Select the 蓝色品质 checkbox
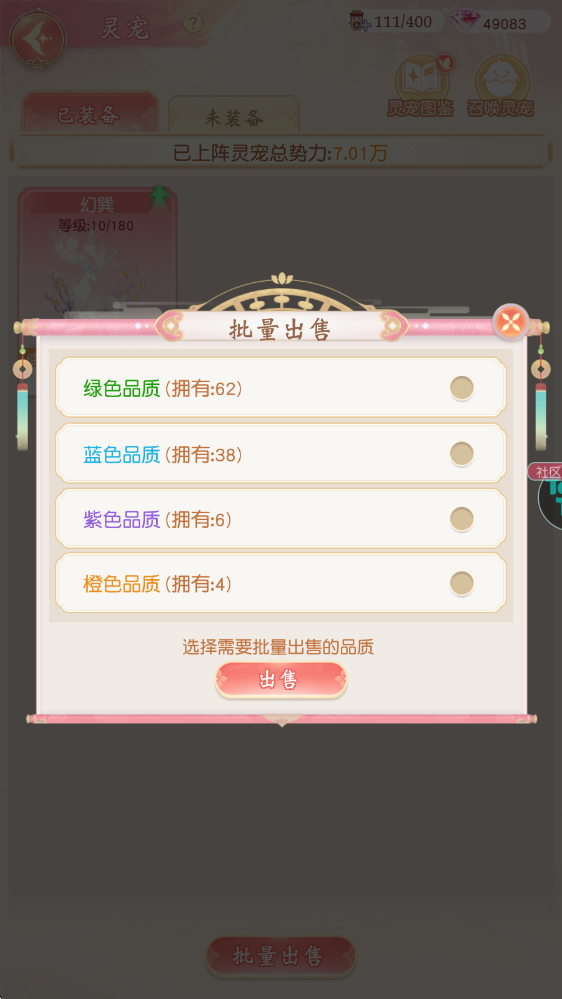This screenshot has height=999, width=562. [x=461, y=454]
